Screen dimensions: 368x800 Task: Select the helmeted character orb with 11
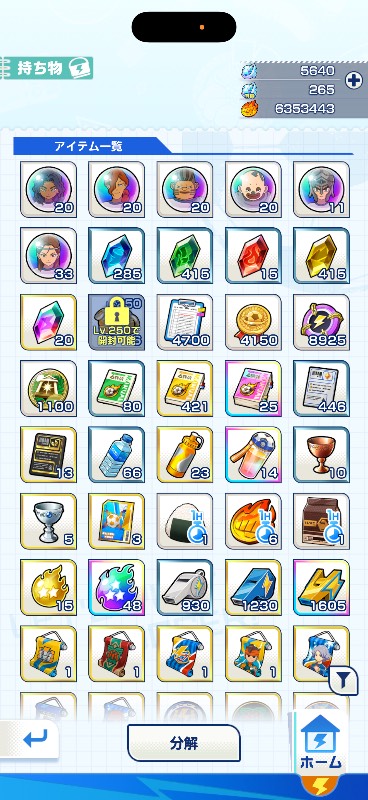coord(322,189)
